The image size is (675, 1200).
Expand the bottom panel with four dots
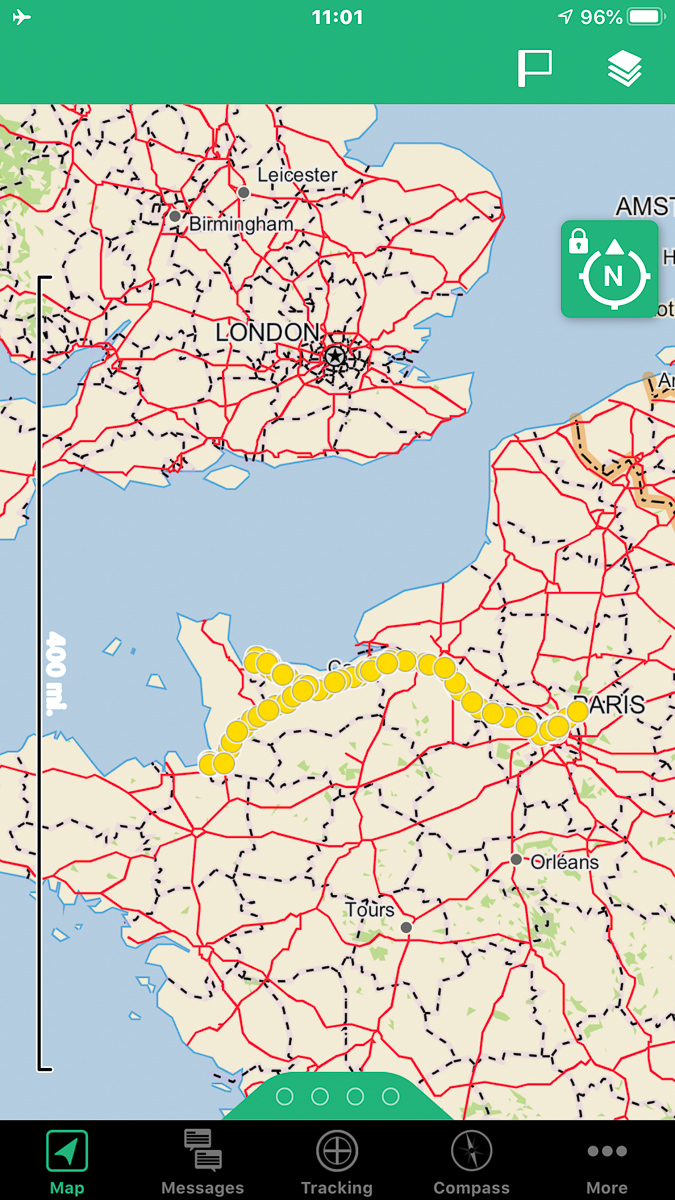click(x=337, y=1097)
